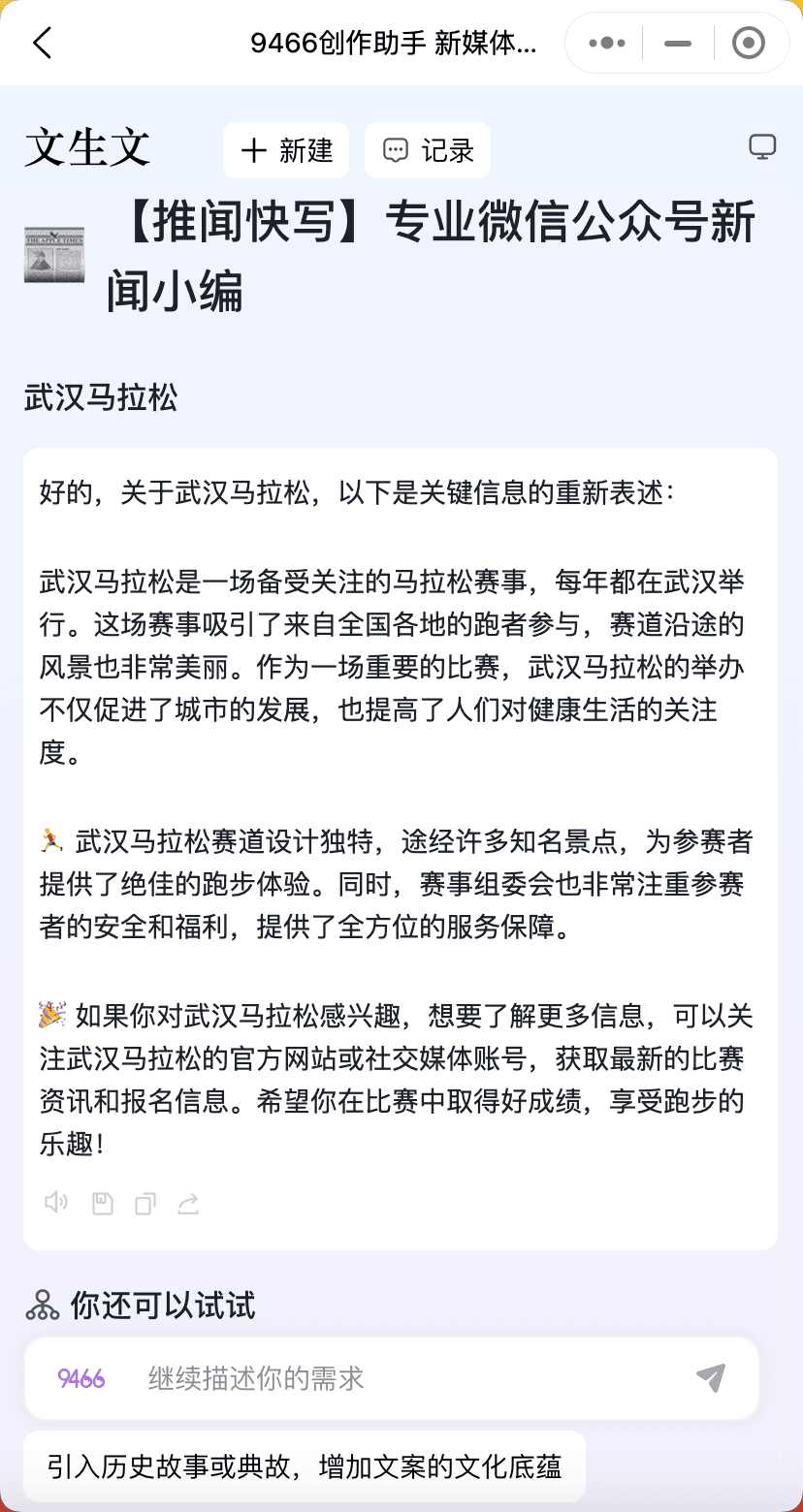Play the reply aloud with the speaker icon
This screenshot has width=803, height=1512.
56,1203
